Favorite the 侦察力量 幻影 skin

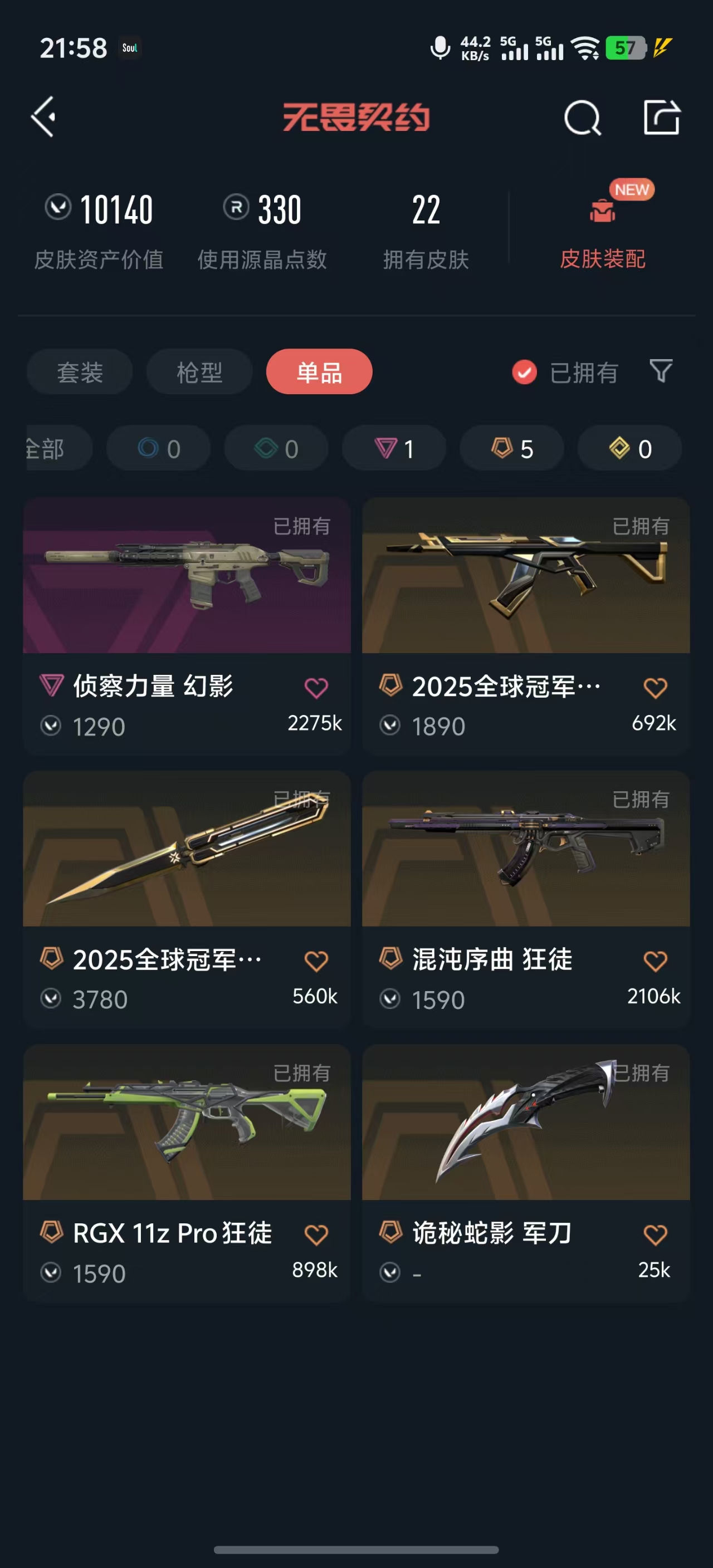[x=316, y=688]
